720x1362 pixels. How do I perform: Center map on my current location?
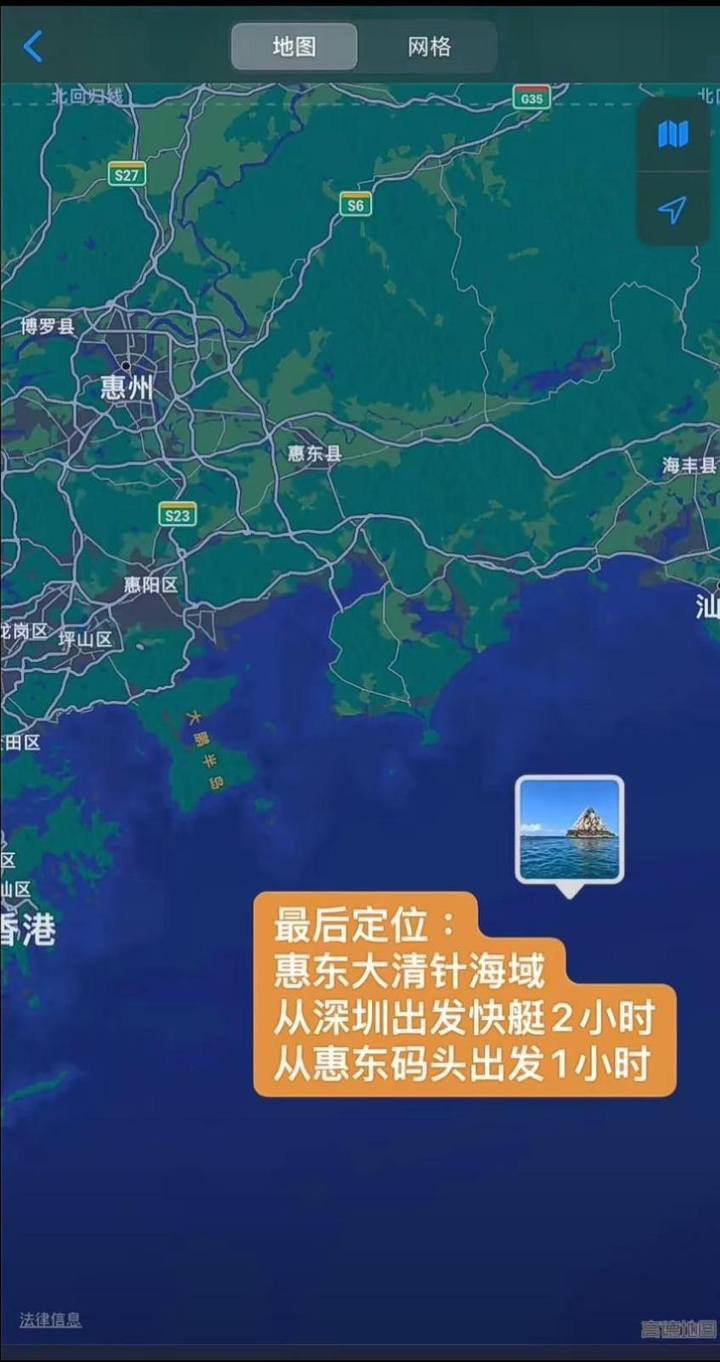(x=673, y=209)
